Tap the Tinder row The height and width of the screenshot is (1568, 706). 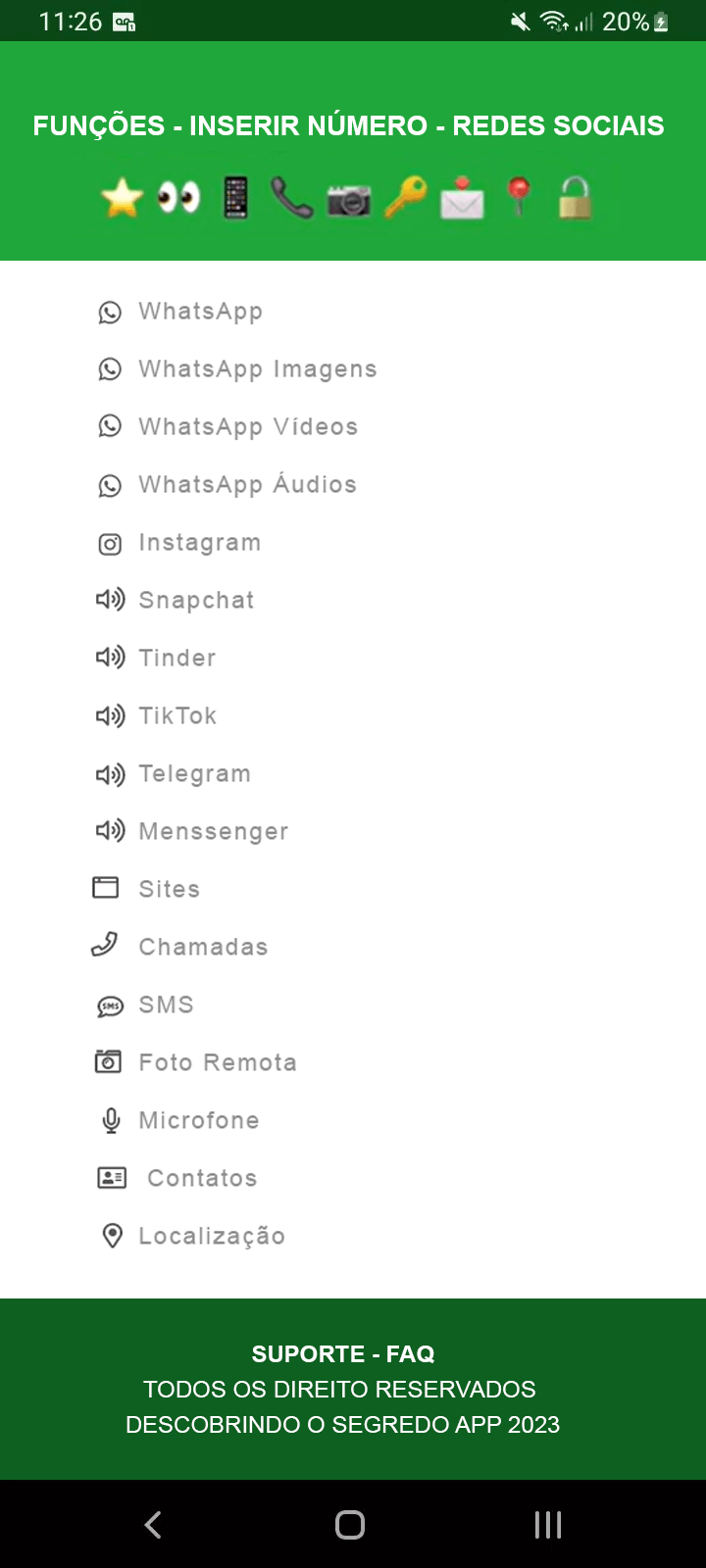click(x=176, y=659)
